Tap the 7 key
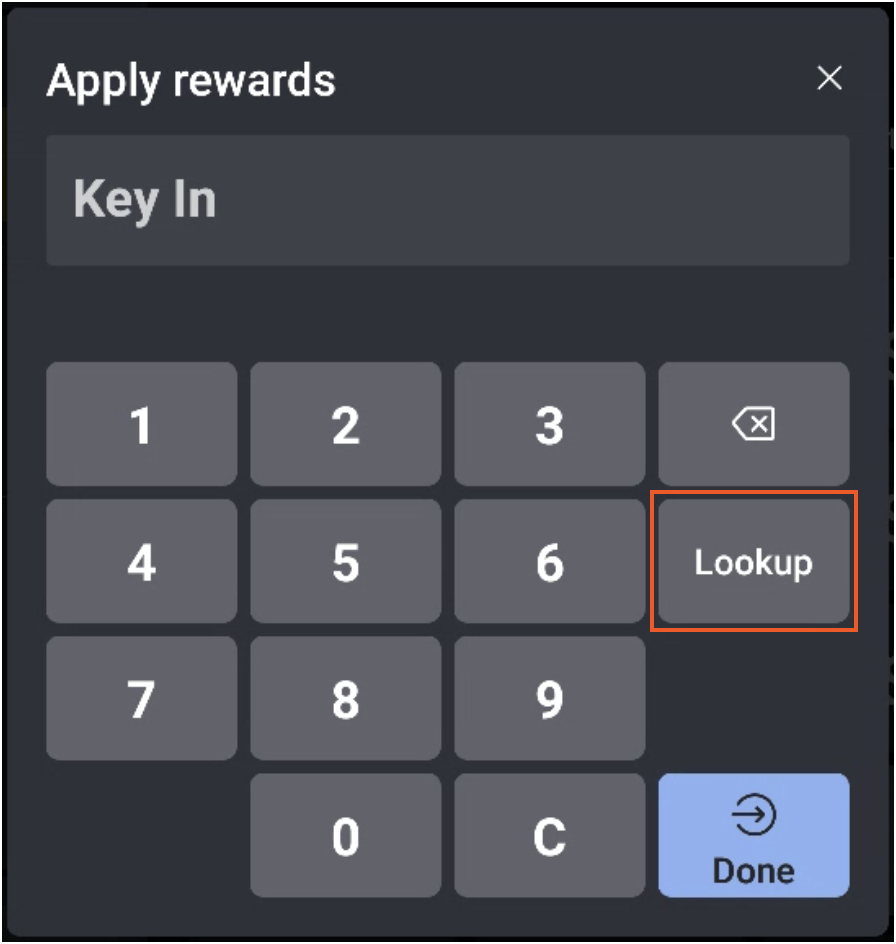This screenshot has height=944, width=896. [x=141, y=699]
